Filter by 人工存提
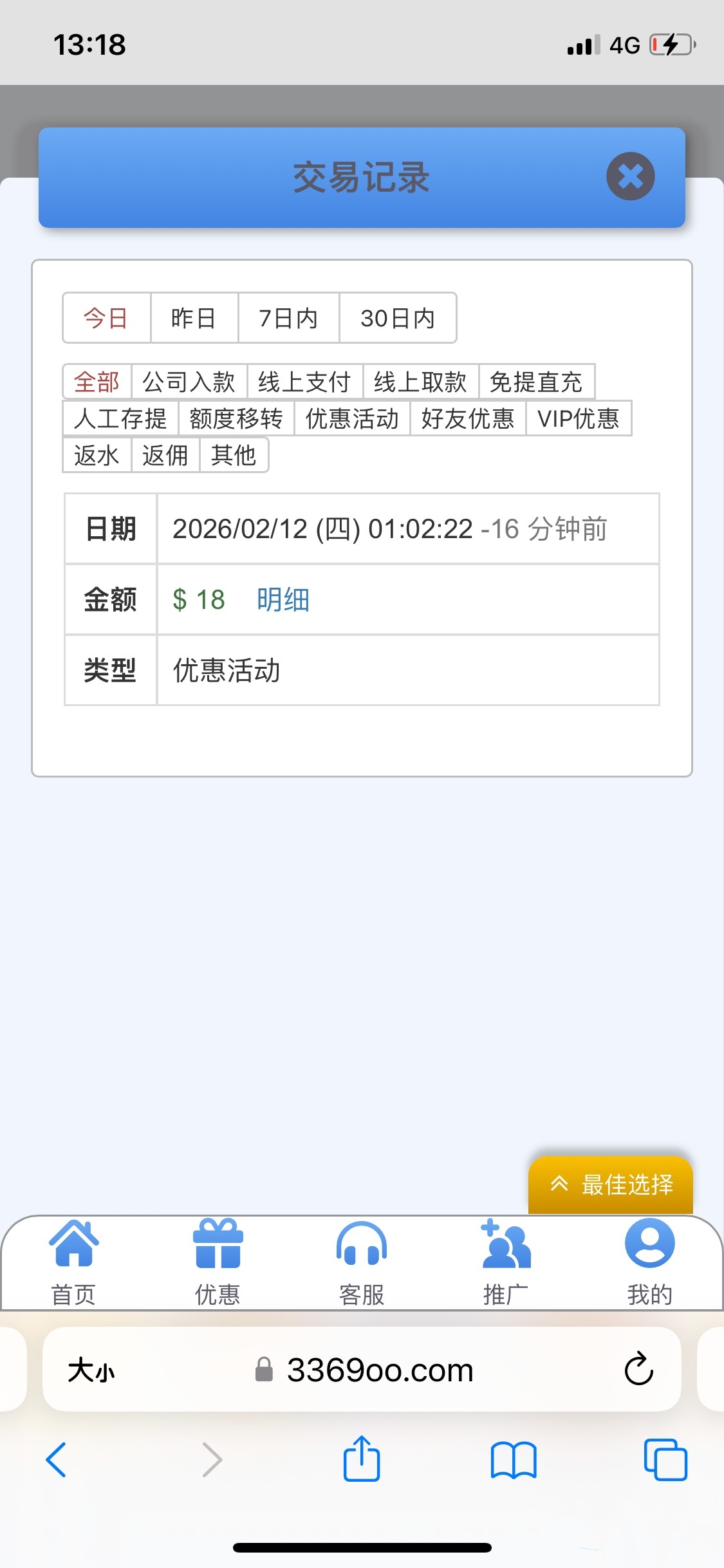This screenshot has height=1568, width=724. [120, 418]
